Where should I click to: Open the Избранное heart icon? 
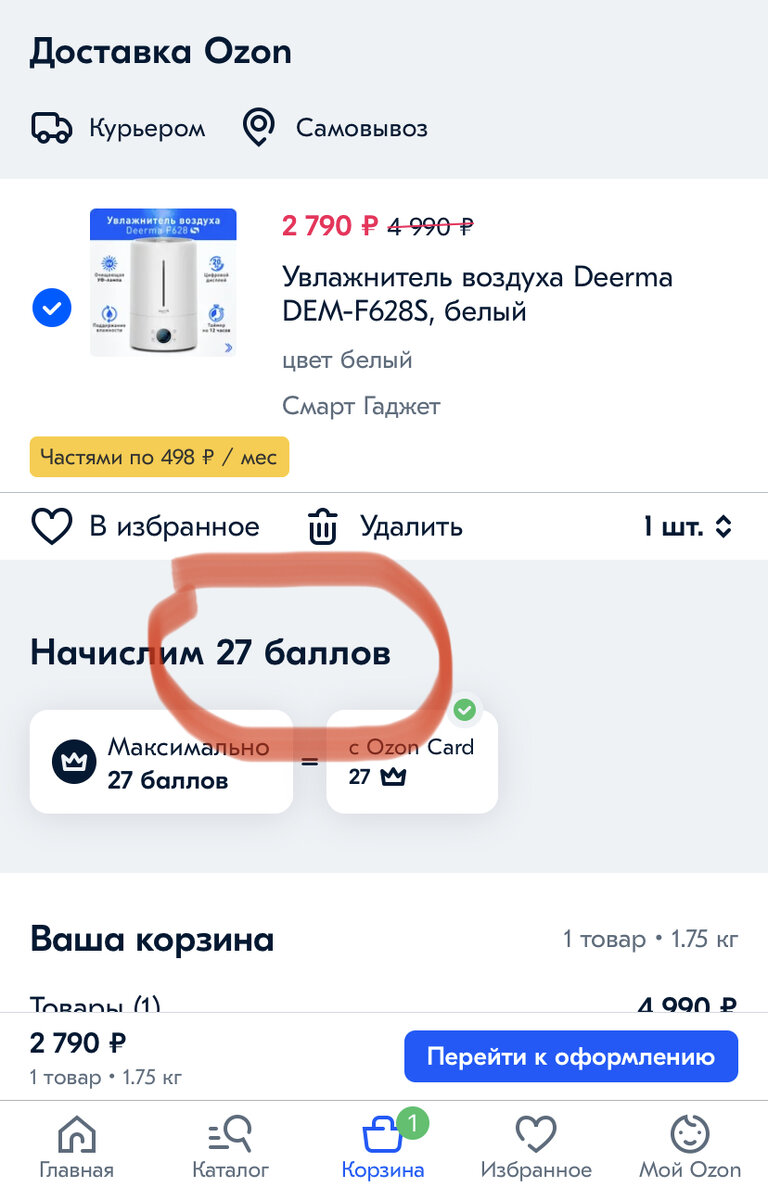[537, 1135]
